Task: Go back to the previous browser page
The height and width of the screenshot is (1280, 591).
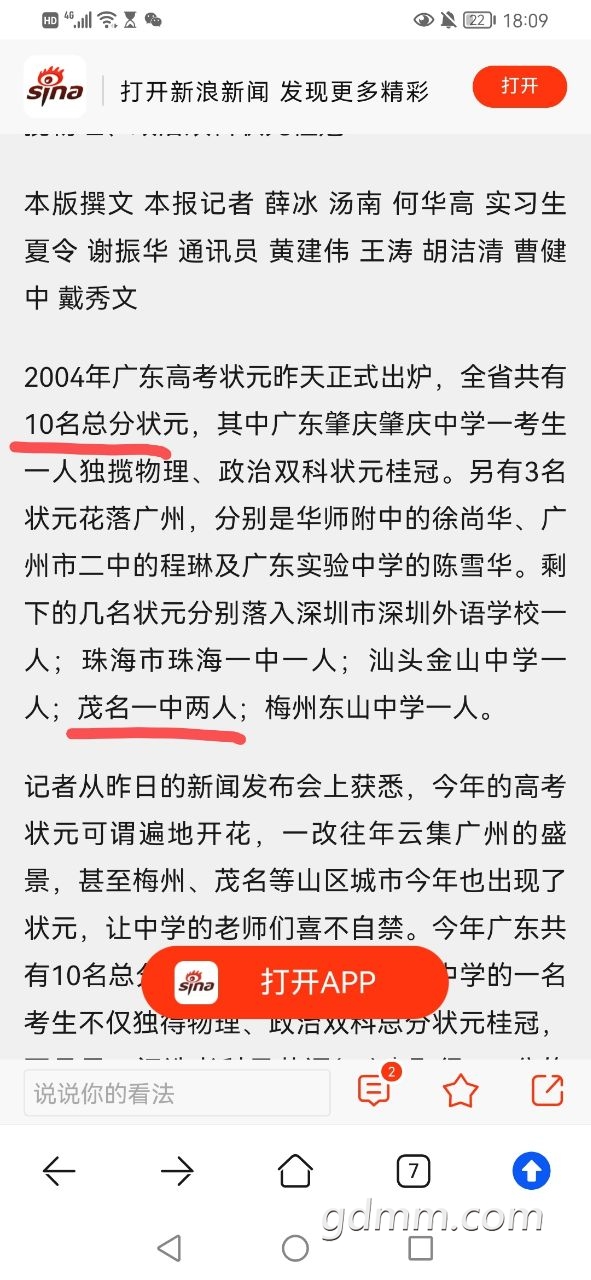Action: (60, 1171)
